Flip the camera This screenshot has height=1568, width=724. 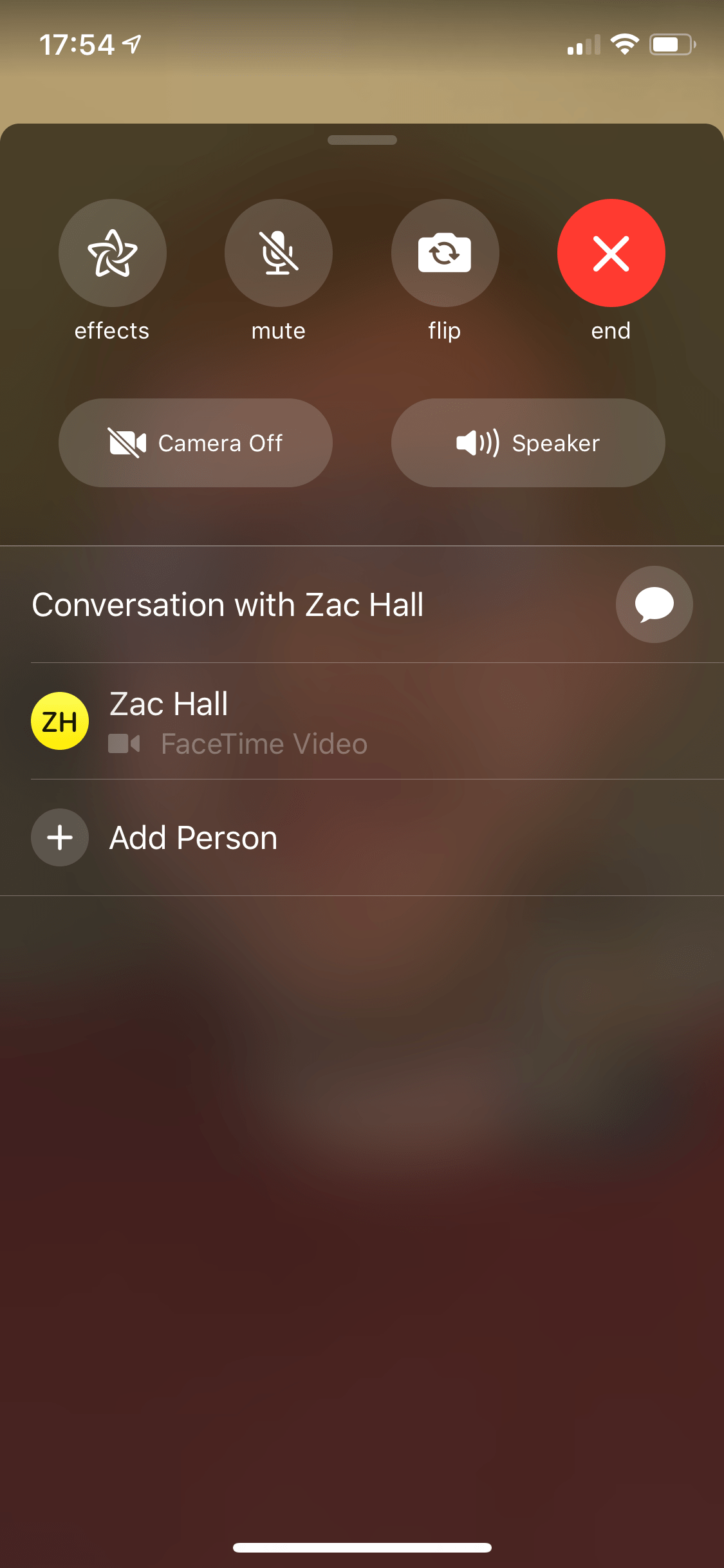445,253
